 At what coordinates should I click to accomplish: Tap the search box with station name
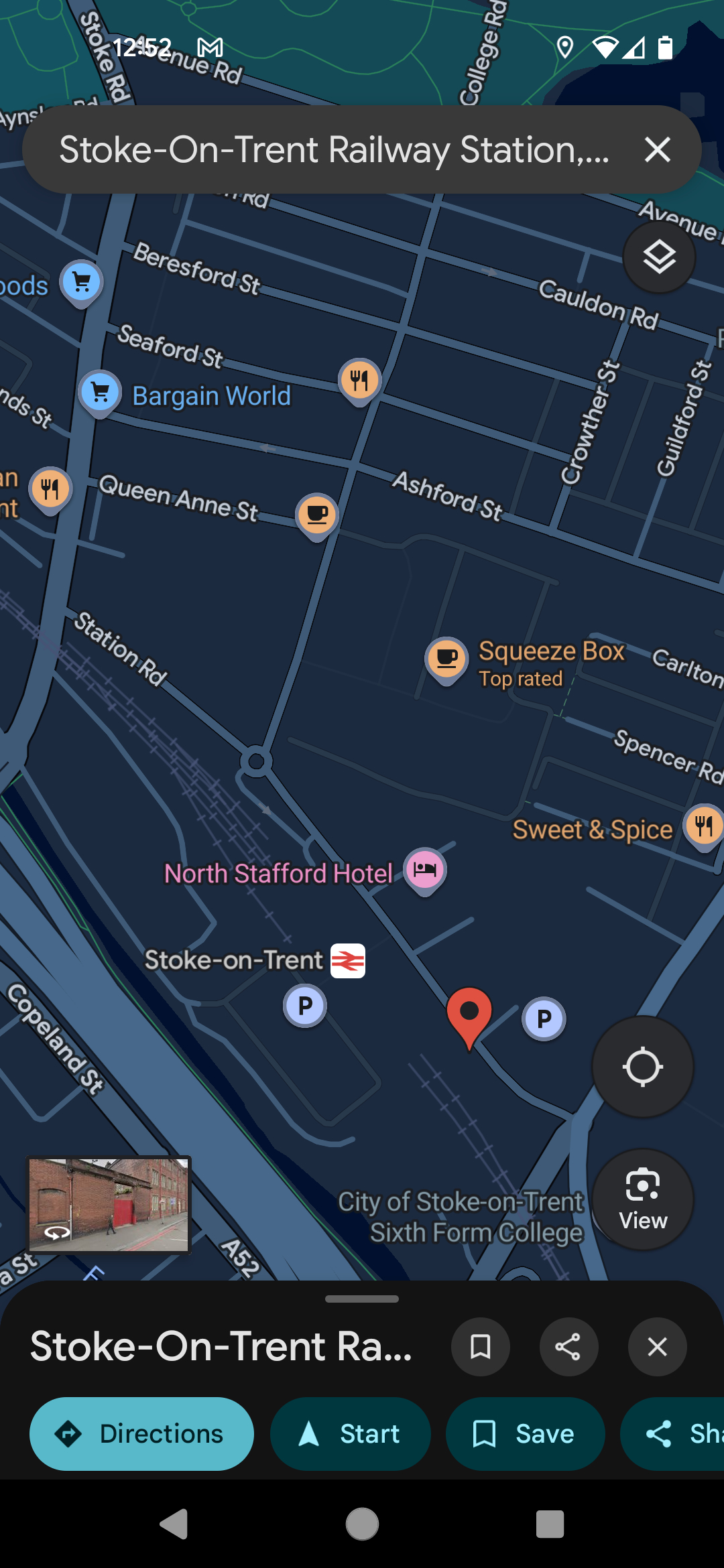coord(334,149)
